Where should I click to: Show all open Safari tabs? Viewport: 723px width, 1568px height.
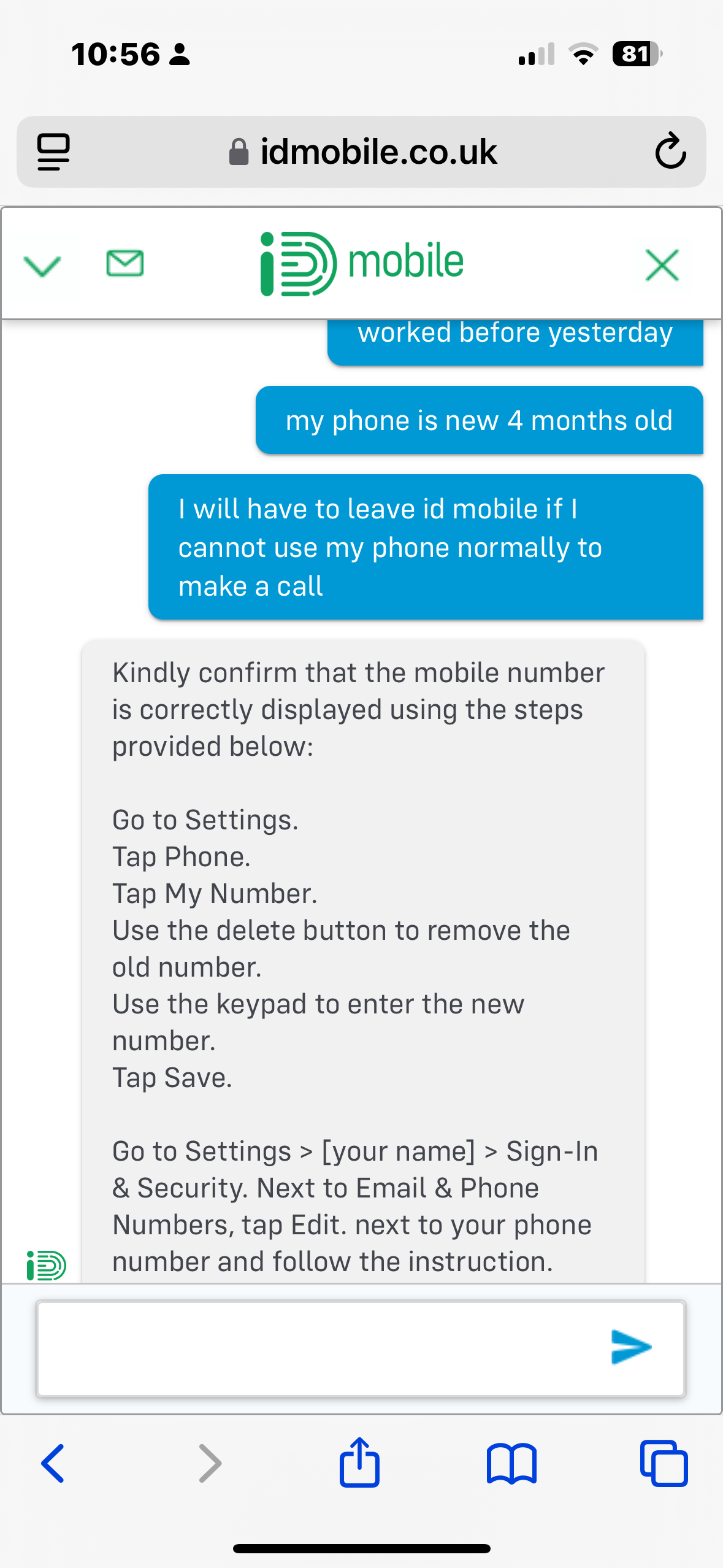coord(664,1463)
